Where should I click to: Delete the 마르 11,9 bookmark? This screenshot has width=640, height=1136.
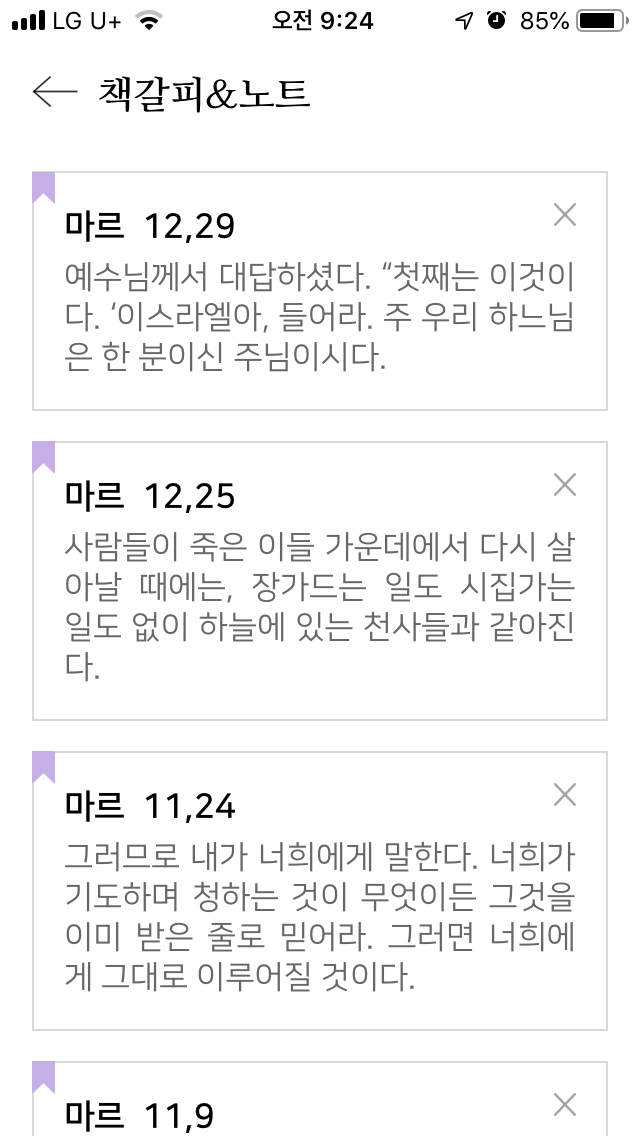(x=565, y=1105)
